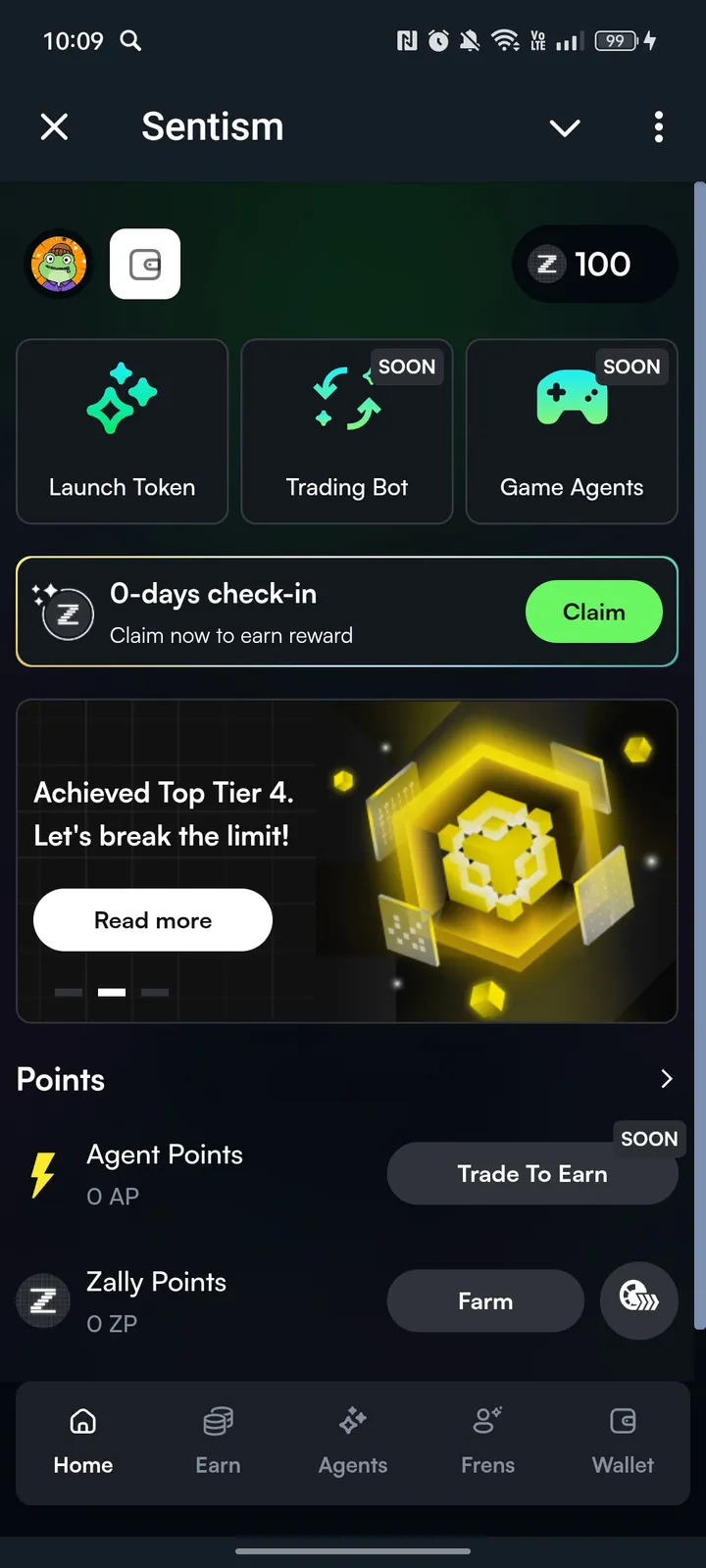Screen dimensions: 706x1568
Task: Tap the round coin icon next to Farm
Action: pos(639,1300)
